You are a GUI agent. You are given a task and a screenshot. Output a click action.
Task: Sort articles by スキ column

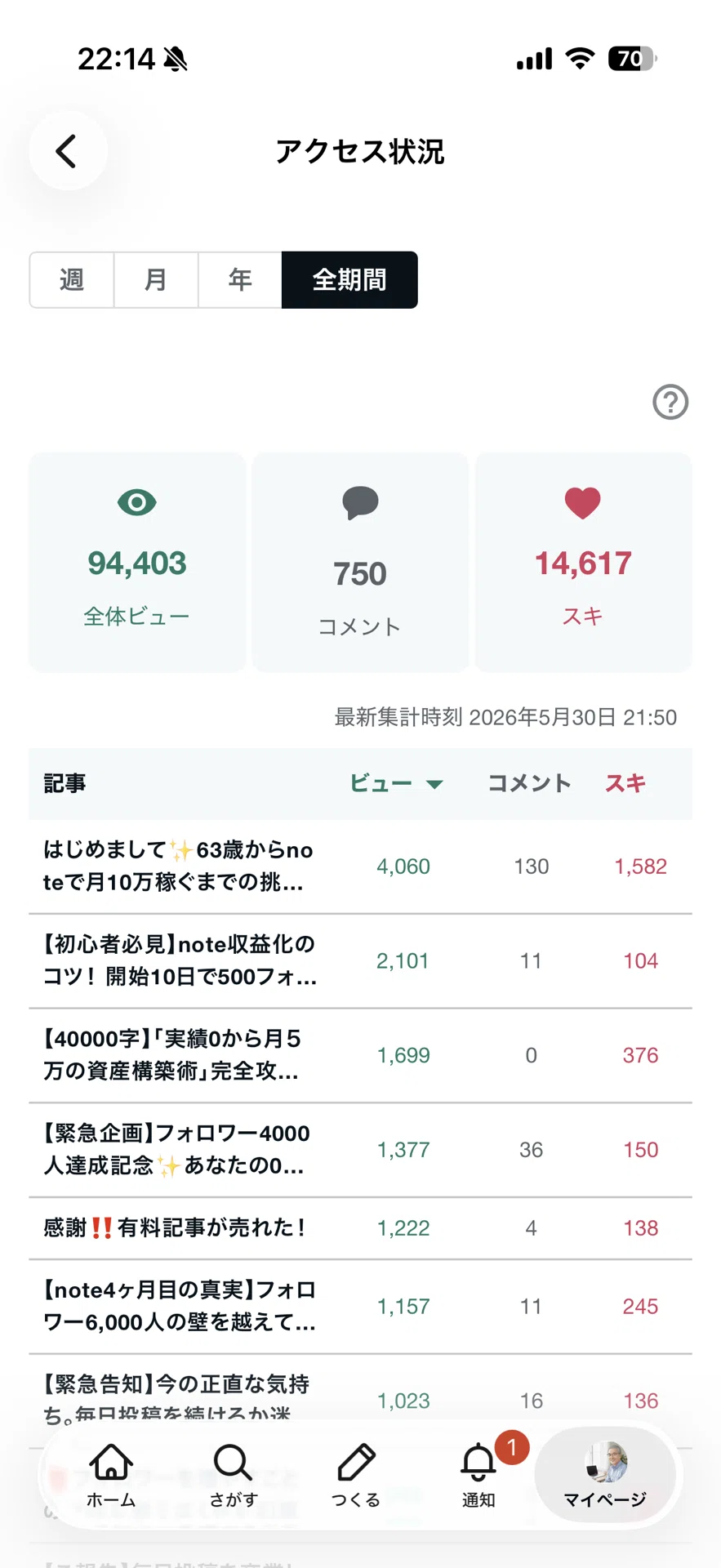click(625, 784)
